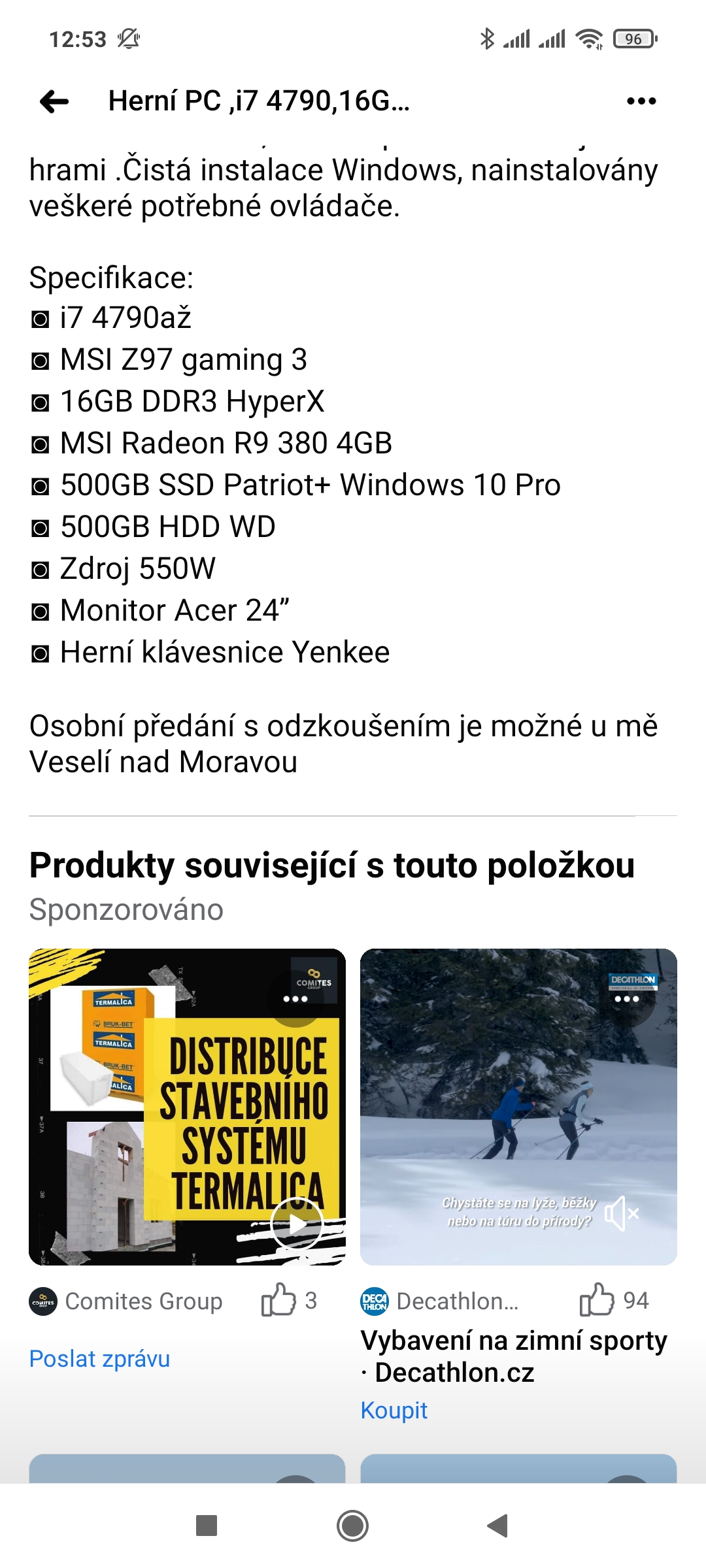The image size is (706, 1568).
Task: Go to the Android home screen
Action: pyautogui.click(x=352, y=1526)
